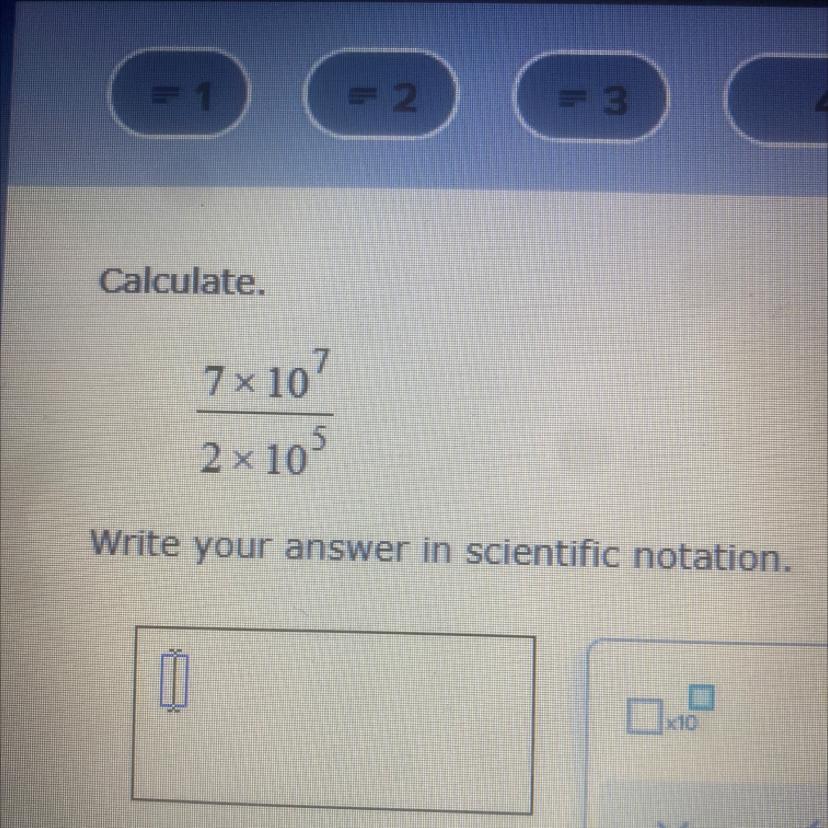Insert the ×10 scientific notation template

pos(671,709)
